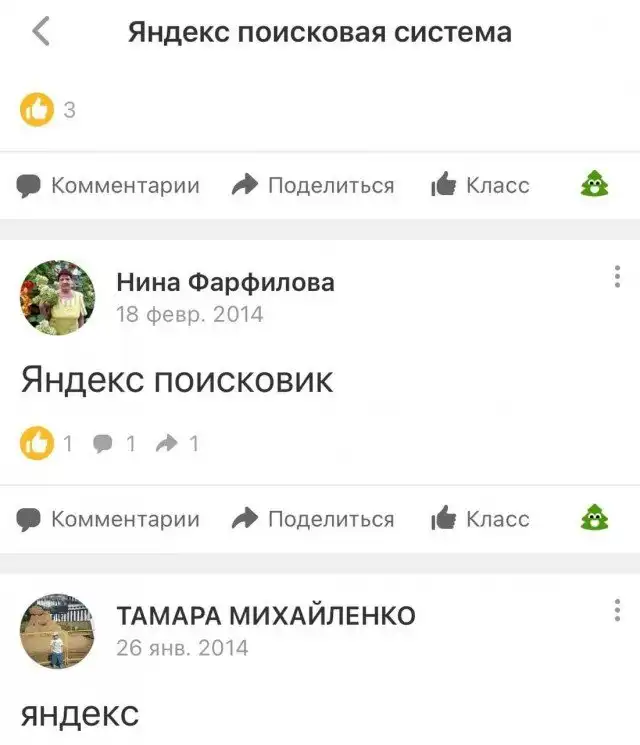This screenshot has height=745, width=640.
Task: Tap the green tree reaction on Нина's post
Action: [x=595, y=518]
